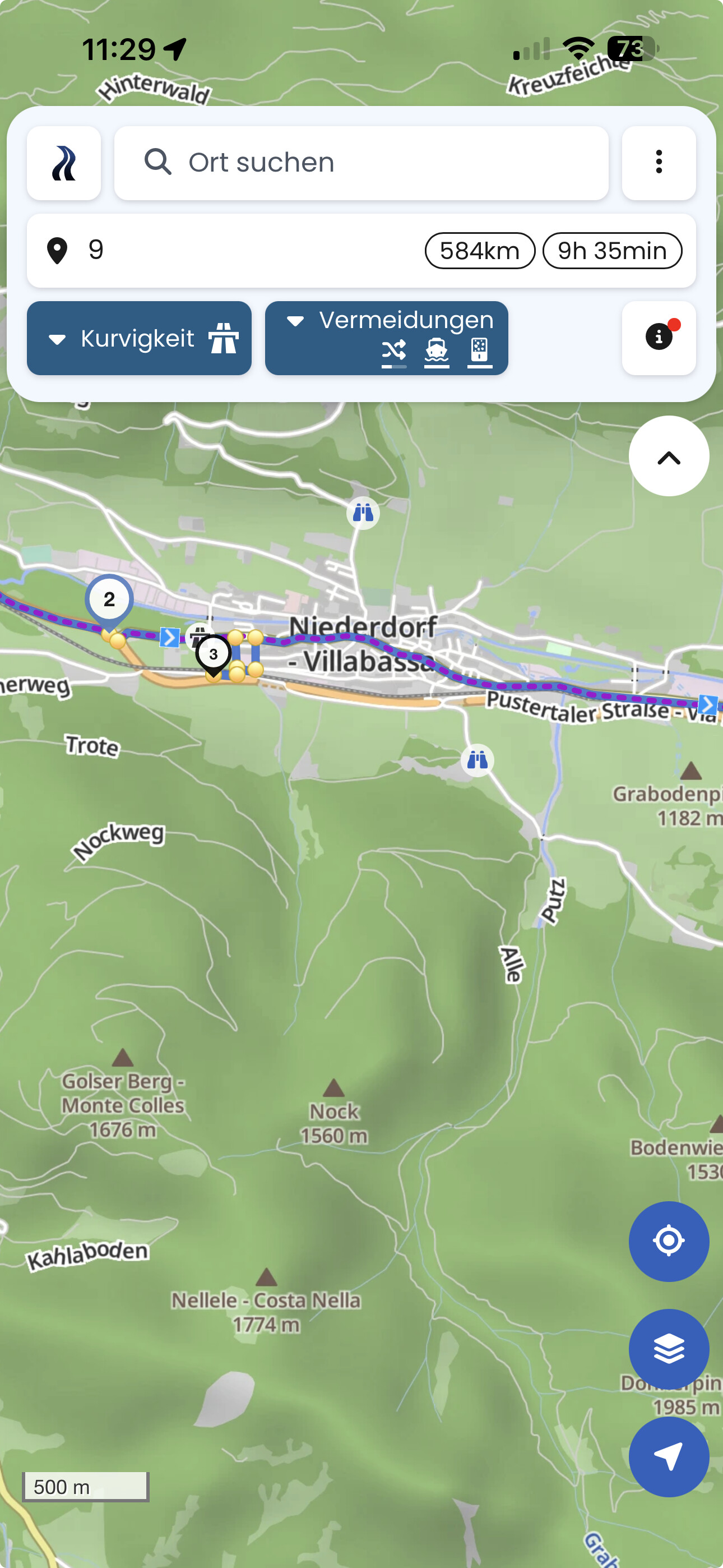Image resolution: width=723 pixels, height=1568 pixels.
Task: Open the three-dot overflow menu
Action: pos(659,163)
